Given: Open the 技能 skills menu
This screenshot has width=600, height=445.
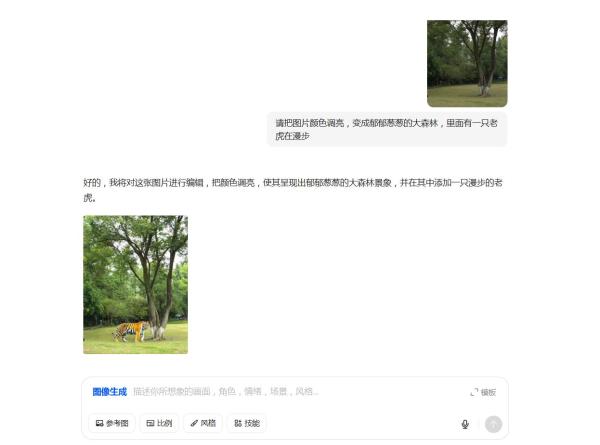Looking at the screenshot, I should click(x=247, y=423).
